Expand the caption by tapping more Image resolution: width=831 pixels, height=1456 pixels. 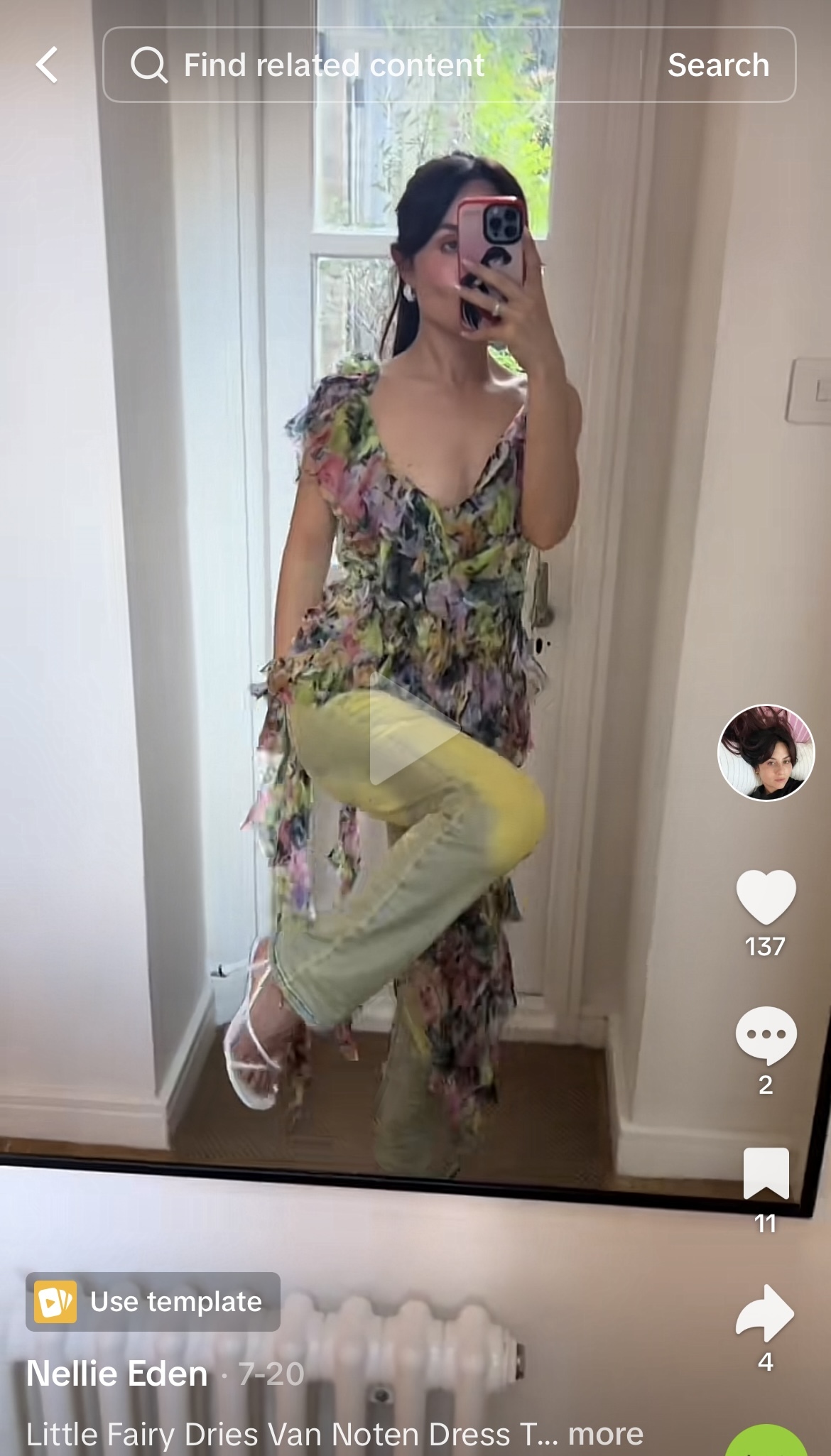605,1434
